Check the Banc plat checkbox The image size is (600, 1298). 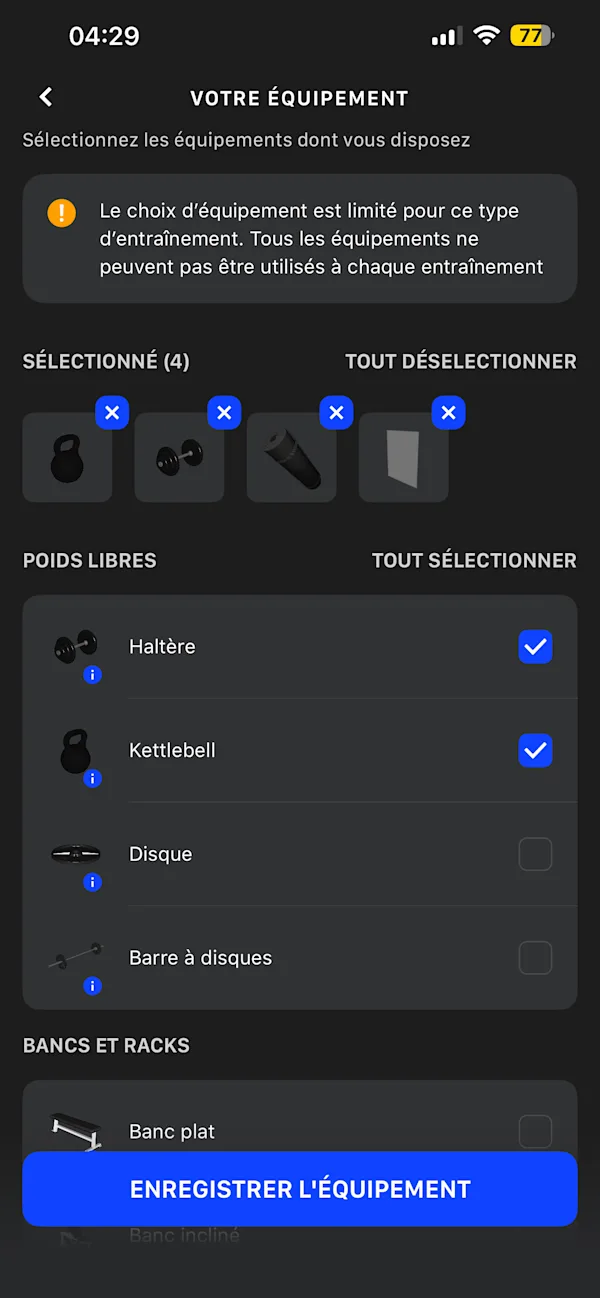tap(535, 1132)
